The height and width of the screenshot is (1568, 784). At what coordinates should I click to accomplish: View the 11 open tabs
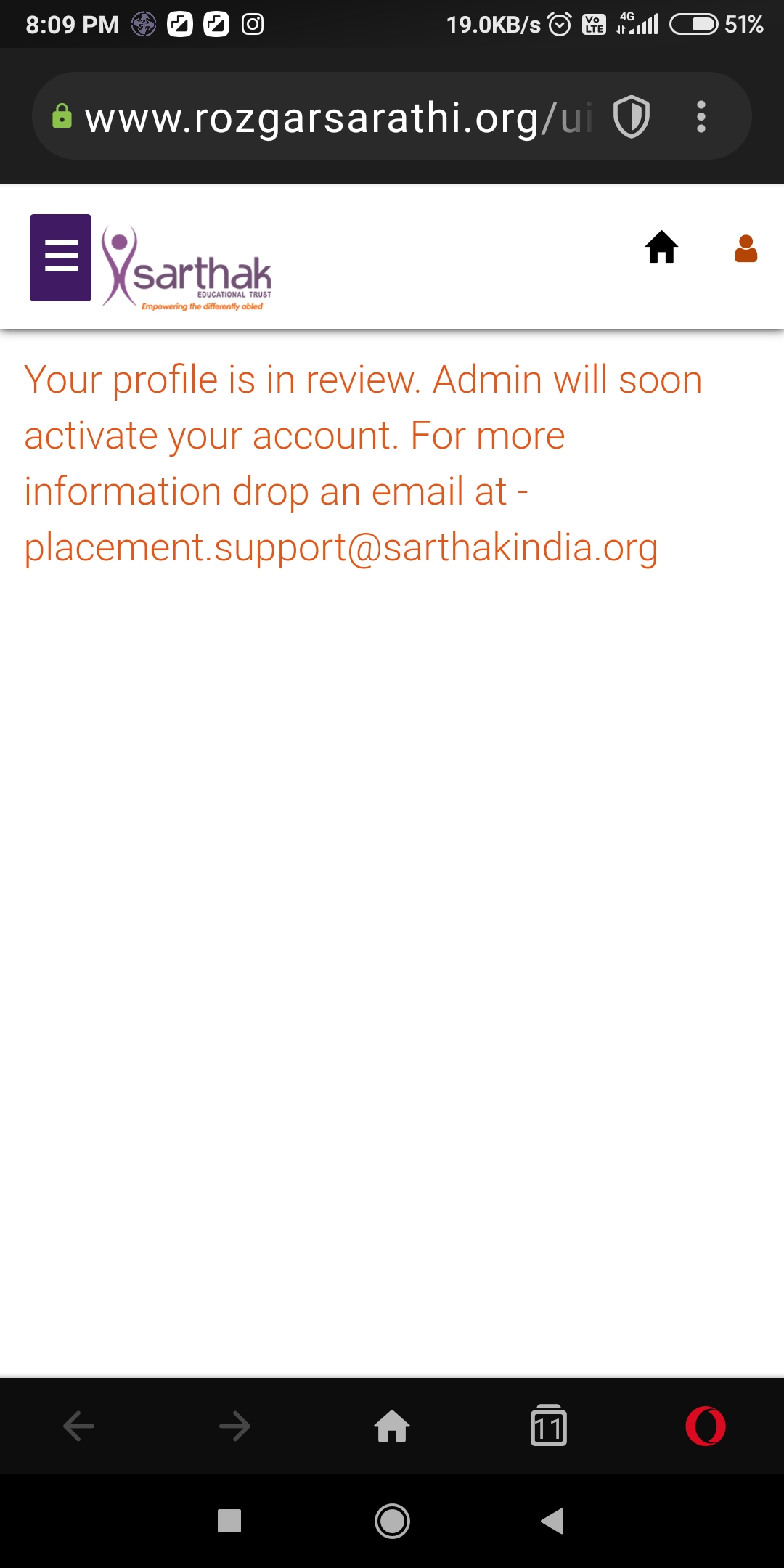point(549,1426)
